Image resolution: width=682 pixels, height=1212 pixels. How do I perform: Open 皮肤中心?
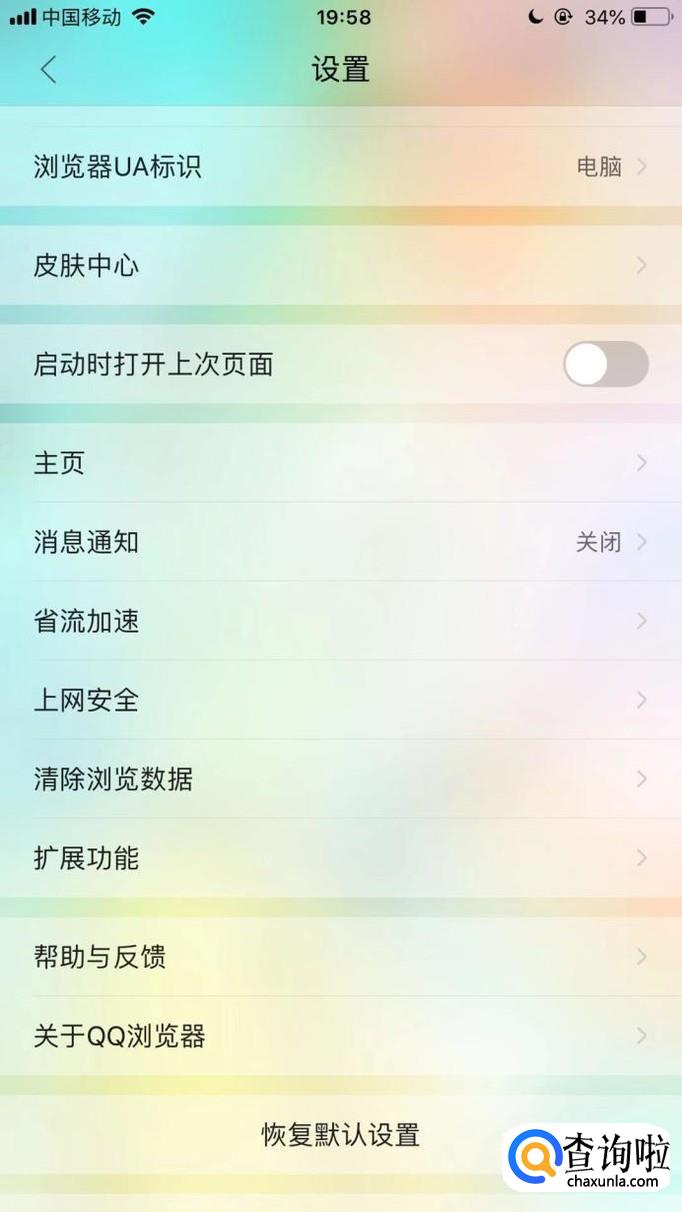(x=340, y=265)
